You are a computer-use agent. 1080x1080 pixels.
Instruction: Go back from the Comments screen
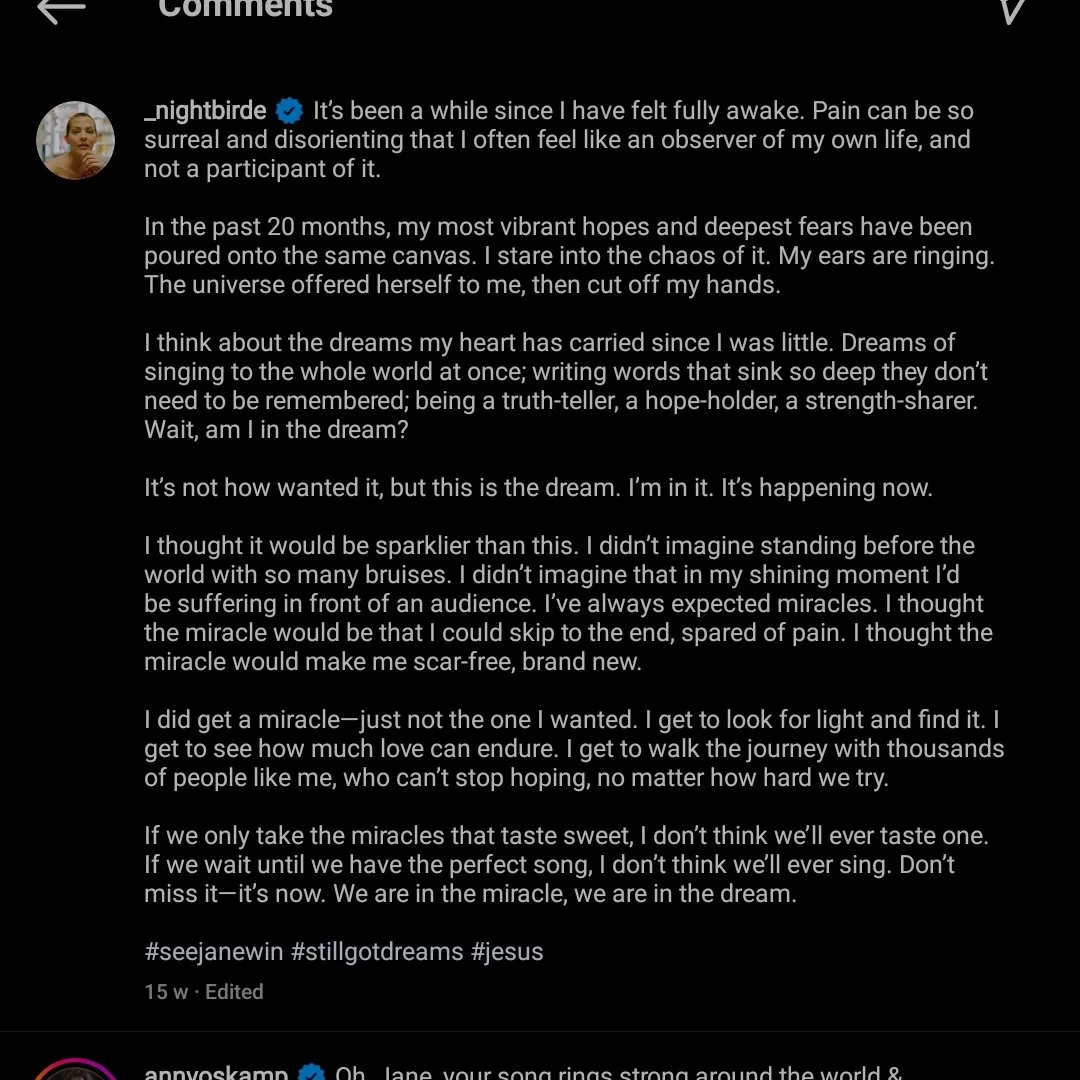pos(62,10)
